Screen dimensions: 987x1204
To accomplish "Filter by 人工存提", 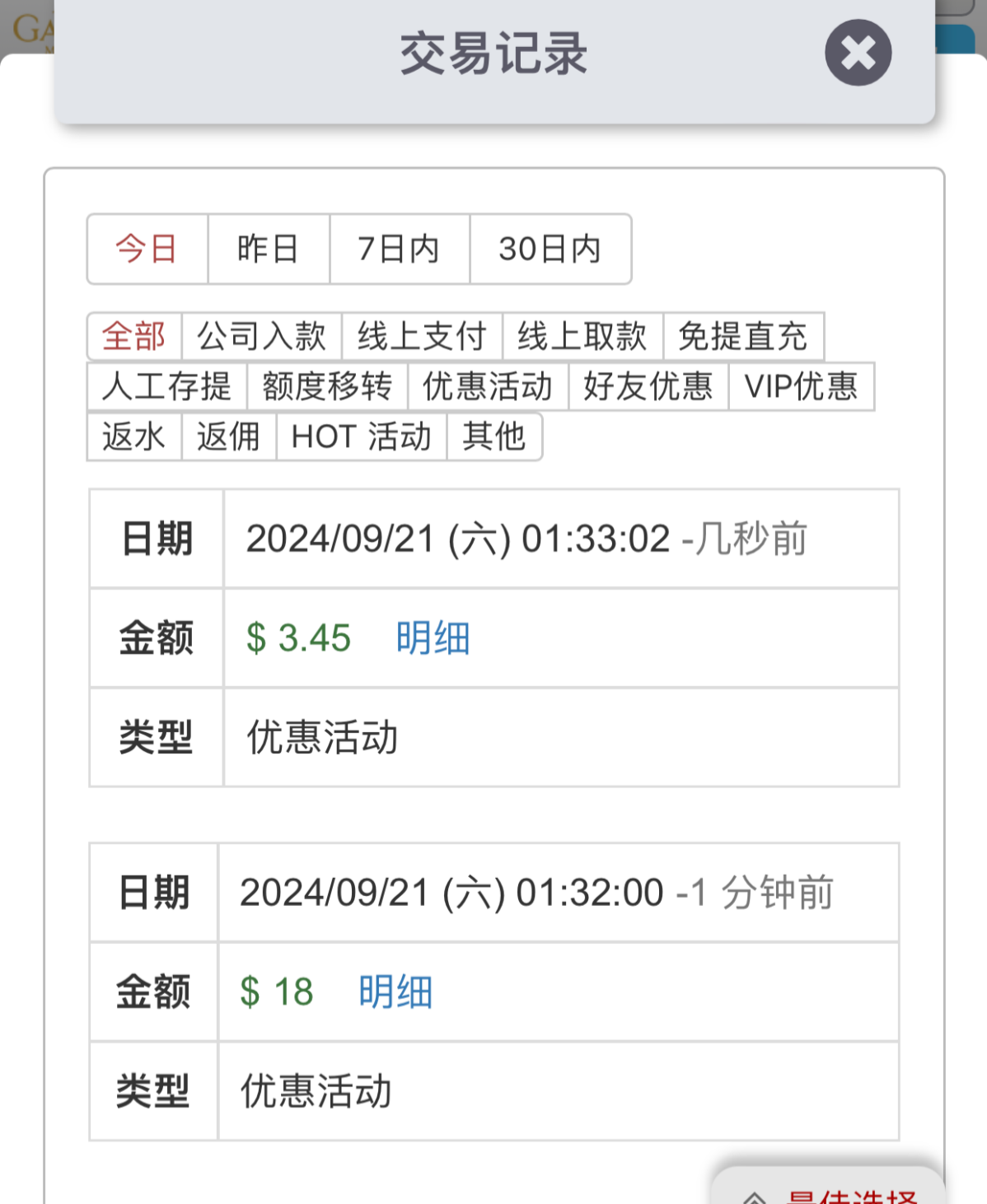I will (x=166, y=386).
